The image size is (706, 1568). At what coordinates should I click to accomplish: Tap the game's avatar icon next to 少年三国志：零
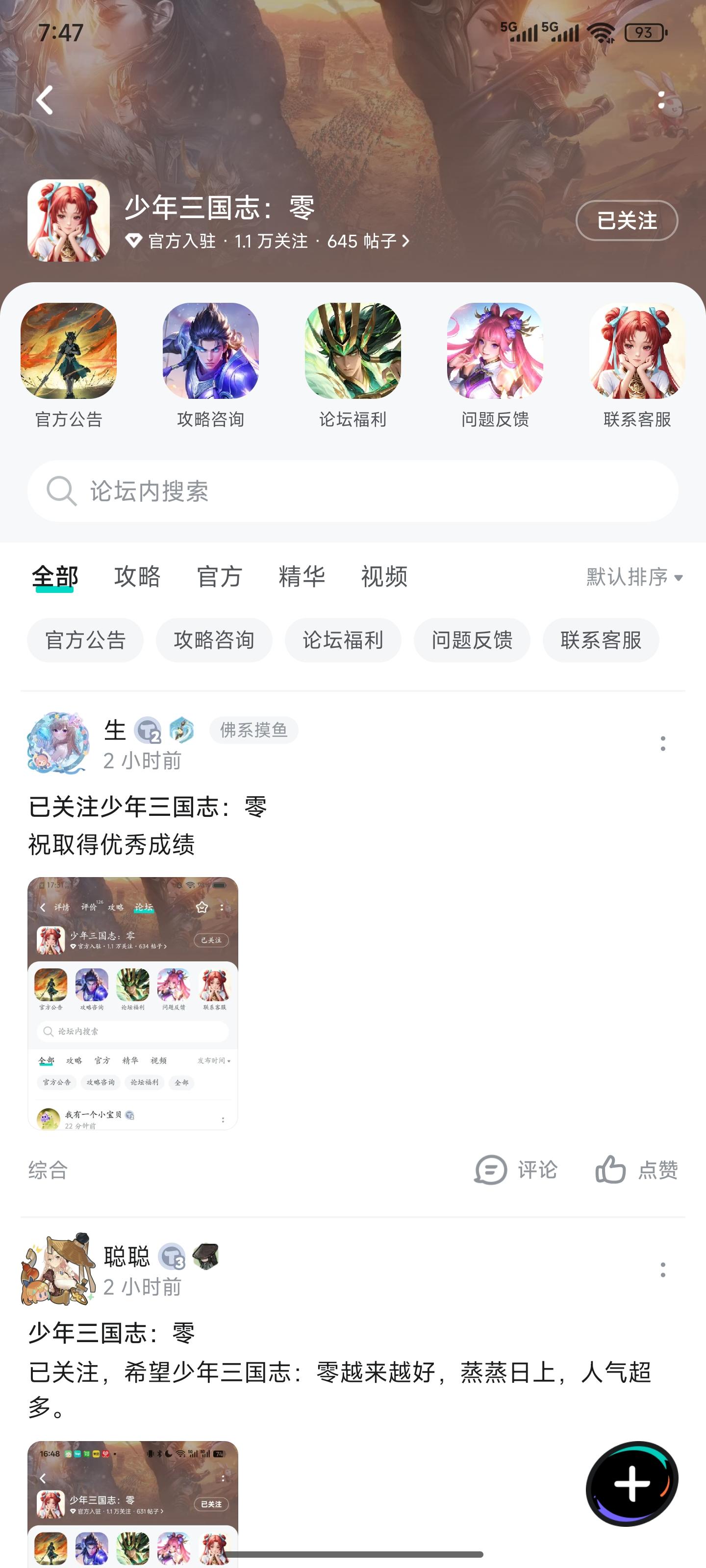click(x=68, y=221)
